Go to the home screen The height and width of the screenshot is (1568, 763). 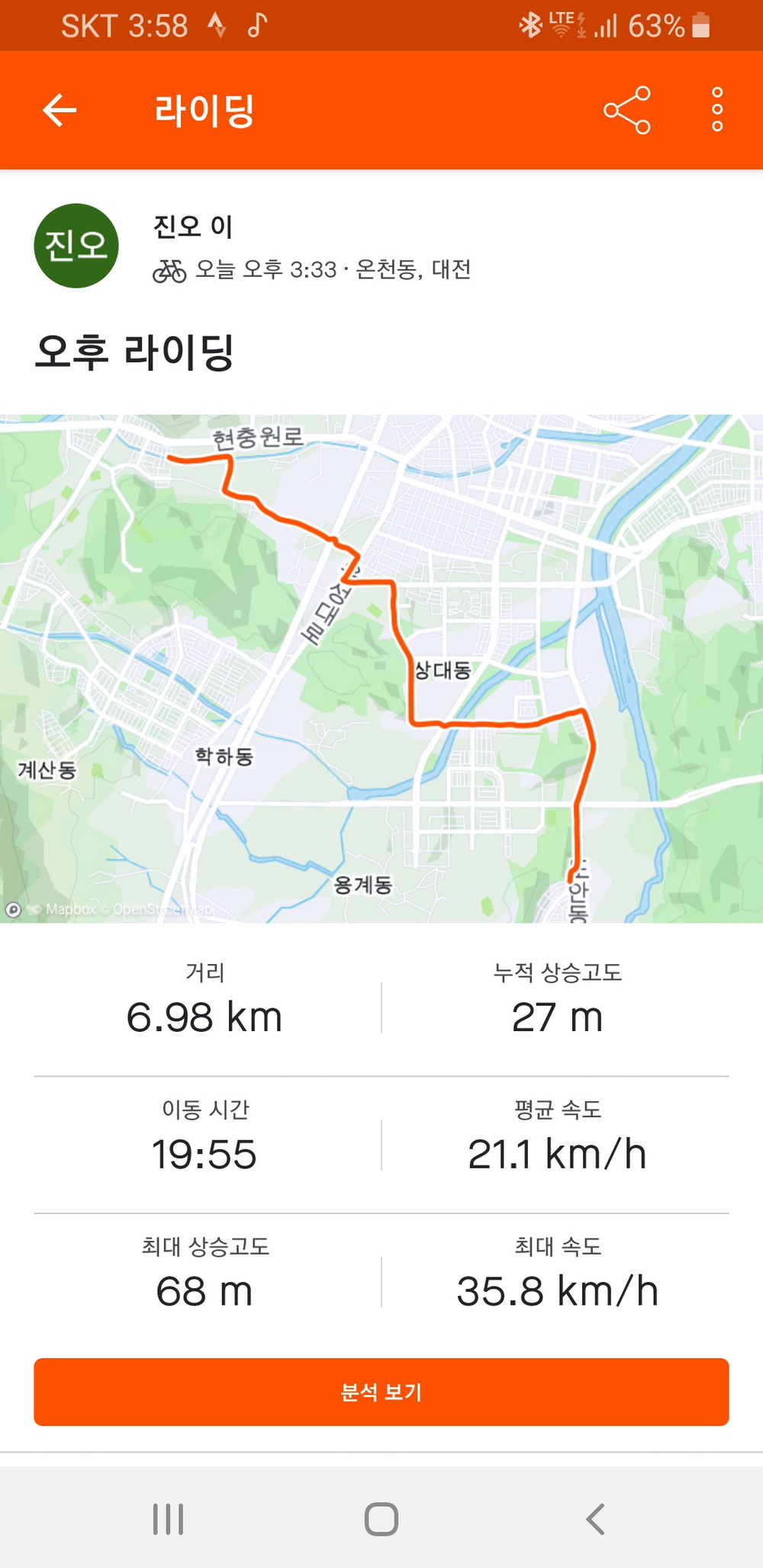[x=381, y=1519]
